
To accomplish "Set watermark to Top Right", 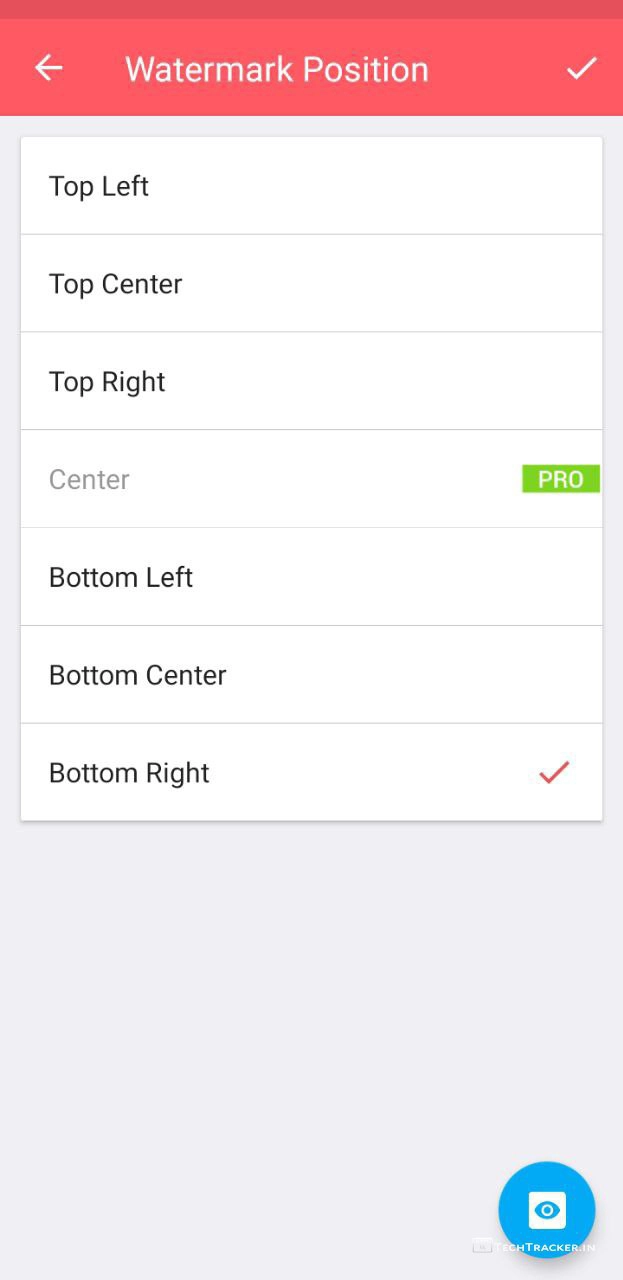I will 311,382.
